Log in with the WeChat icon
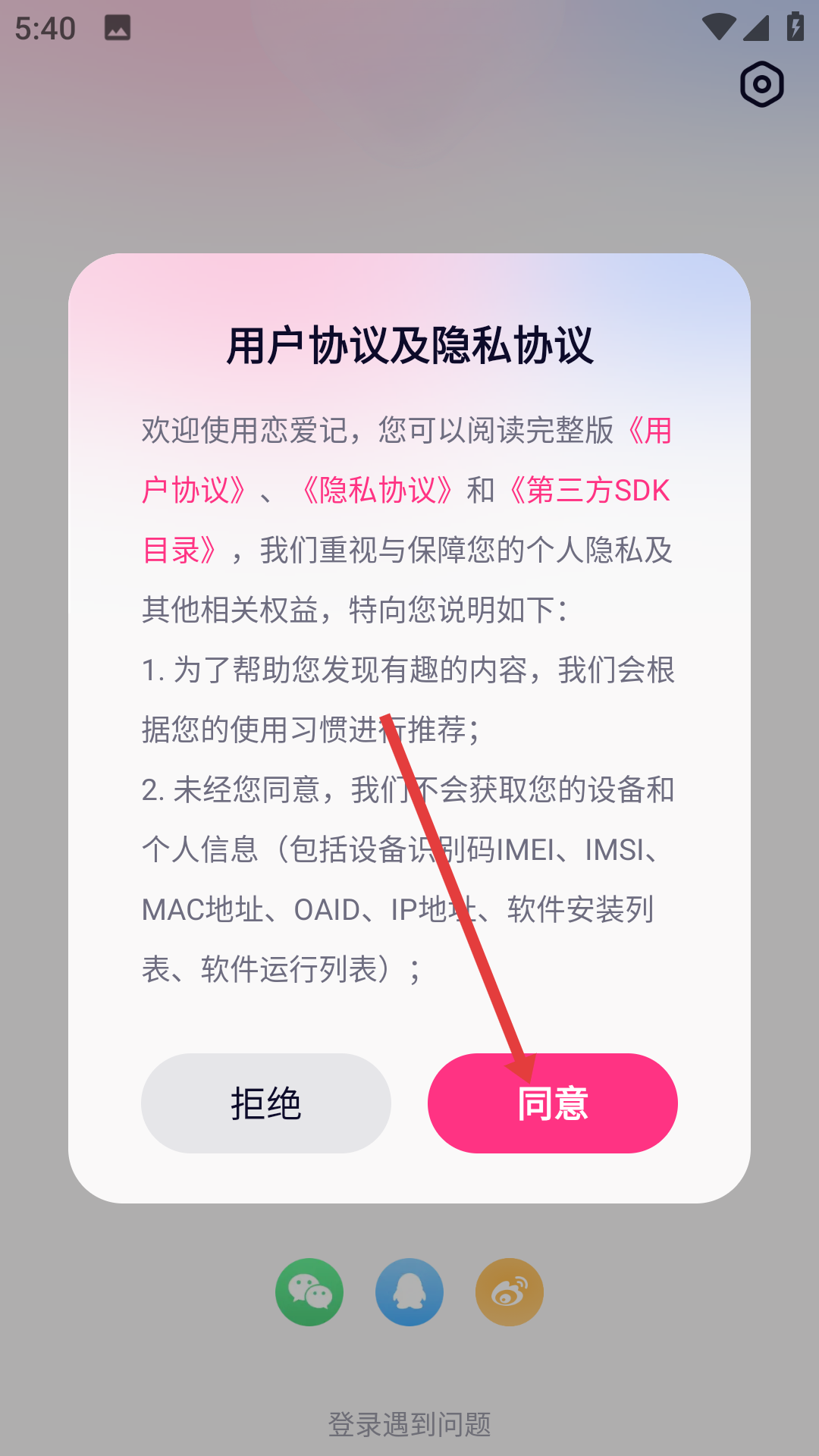 (309, 1292)
